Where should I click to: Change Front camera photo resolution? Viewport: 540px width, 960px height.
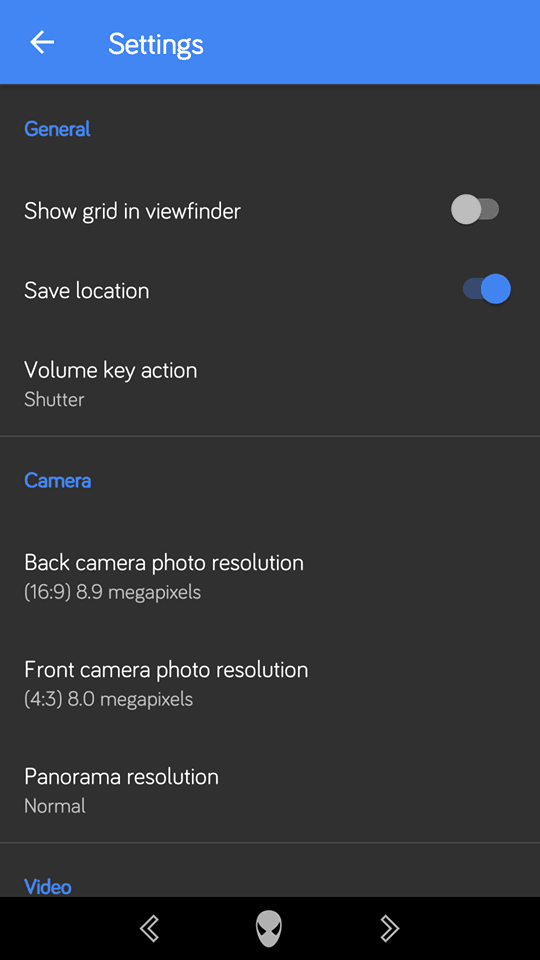270,683
